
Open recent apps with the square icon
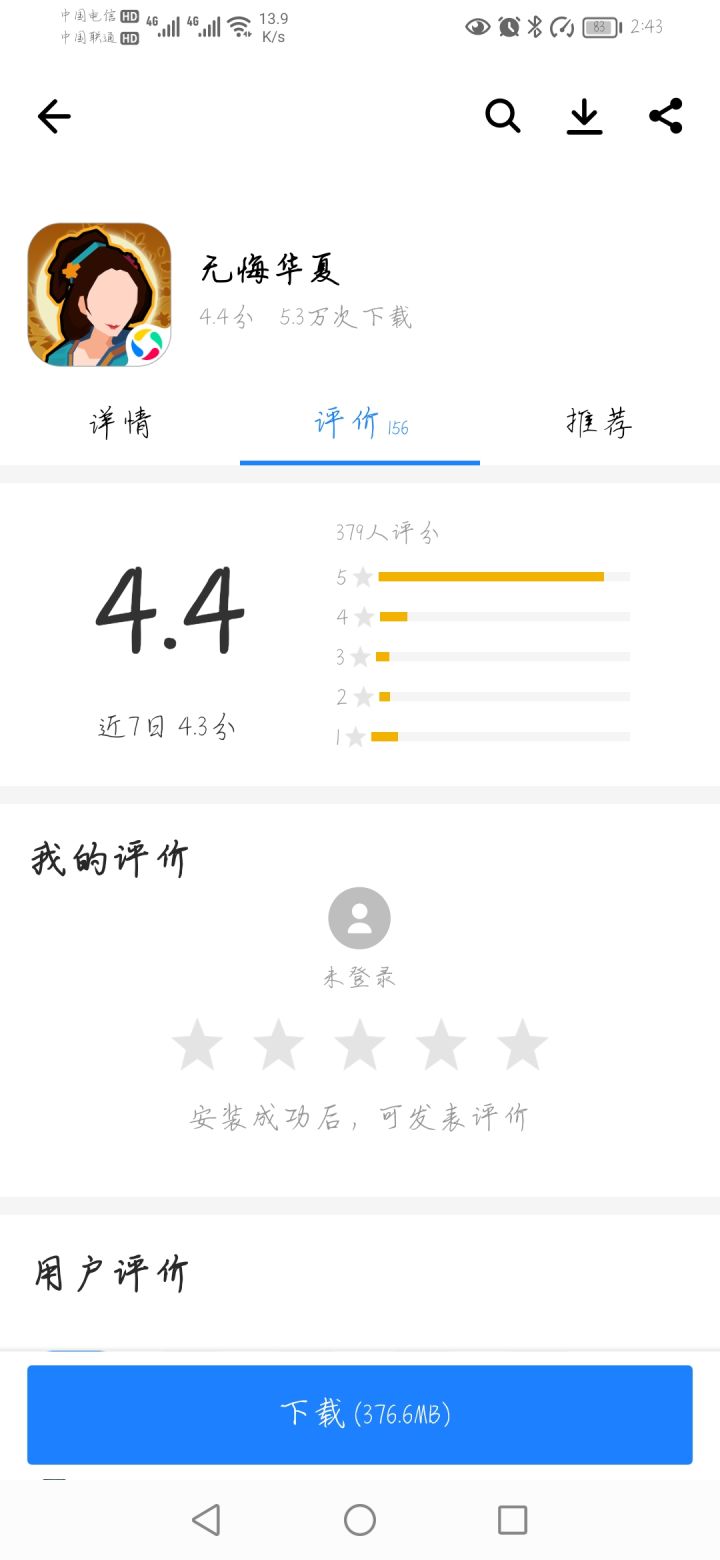point(512,1519)
